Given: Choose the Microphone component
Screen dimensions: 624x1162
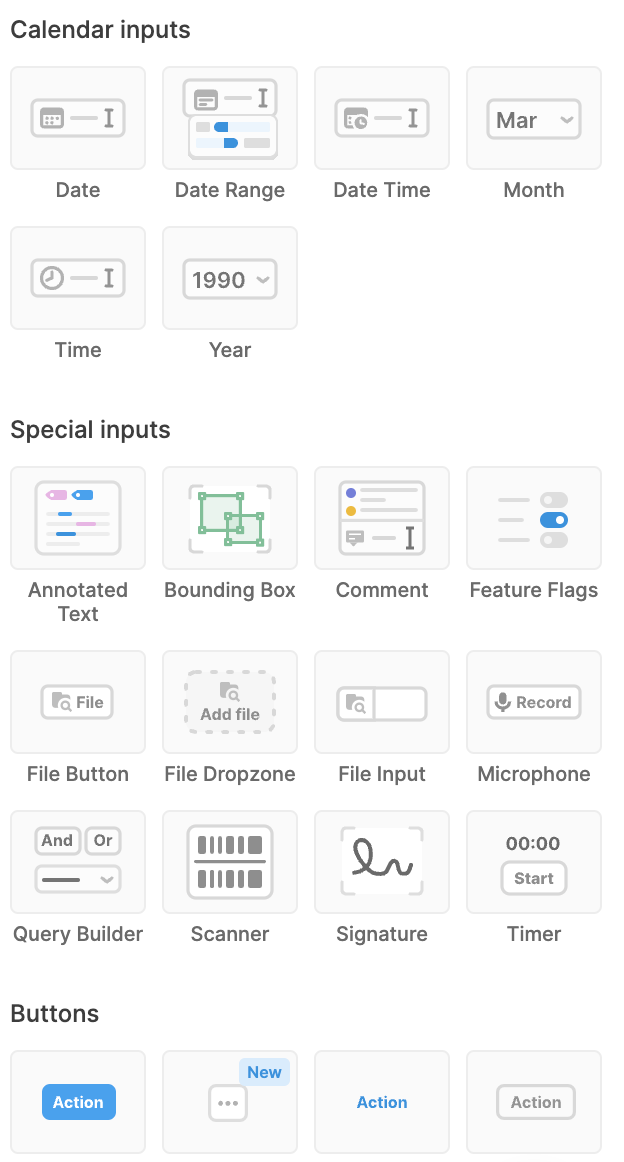Looking at the screenshot, I should click(534, 702).
